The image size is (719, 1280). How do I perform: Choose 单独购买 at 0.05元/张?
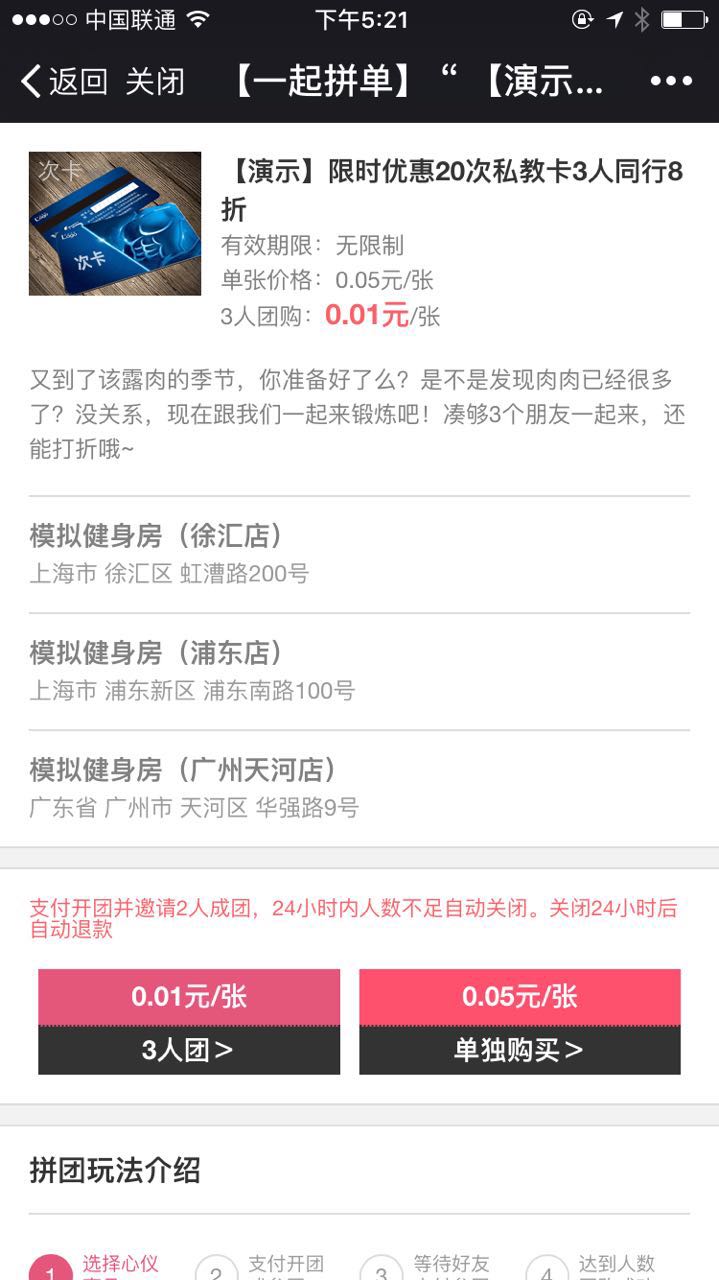[x=519, y=1022]
